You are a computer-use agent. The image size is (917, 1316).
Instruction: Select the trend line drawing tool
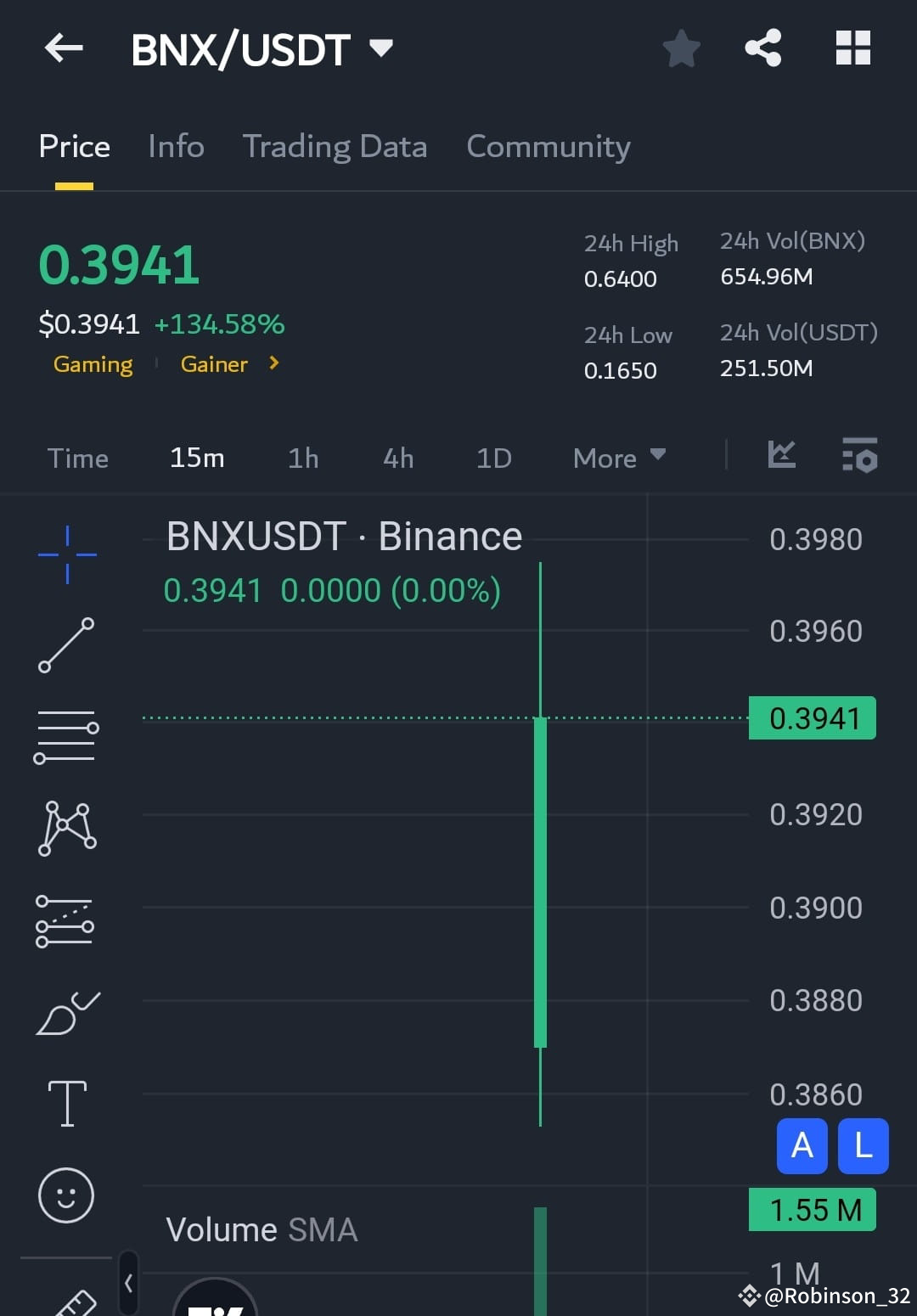coord(66,647)
